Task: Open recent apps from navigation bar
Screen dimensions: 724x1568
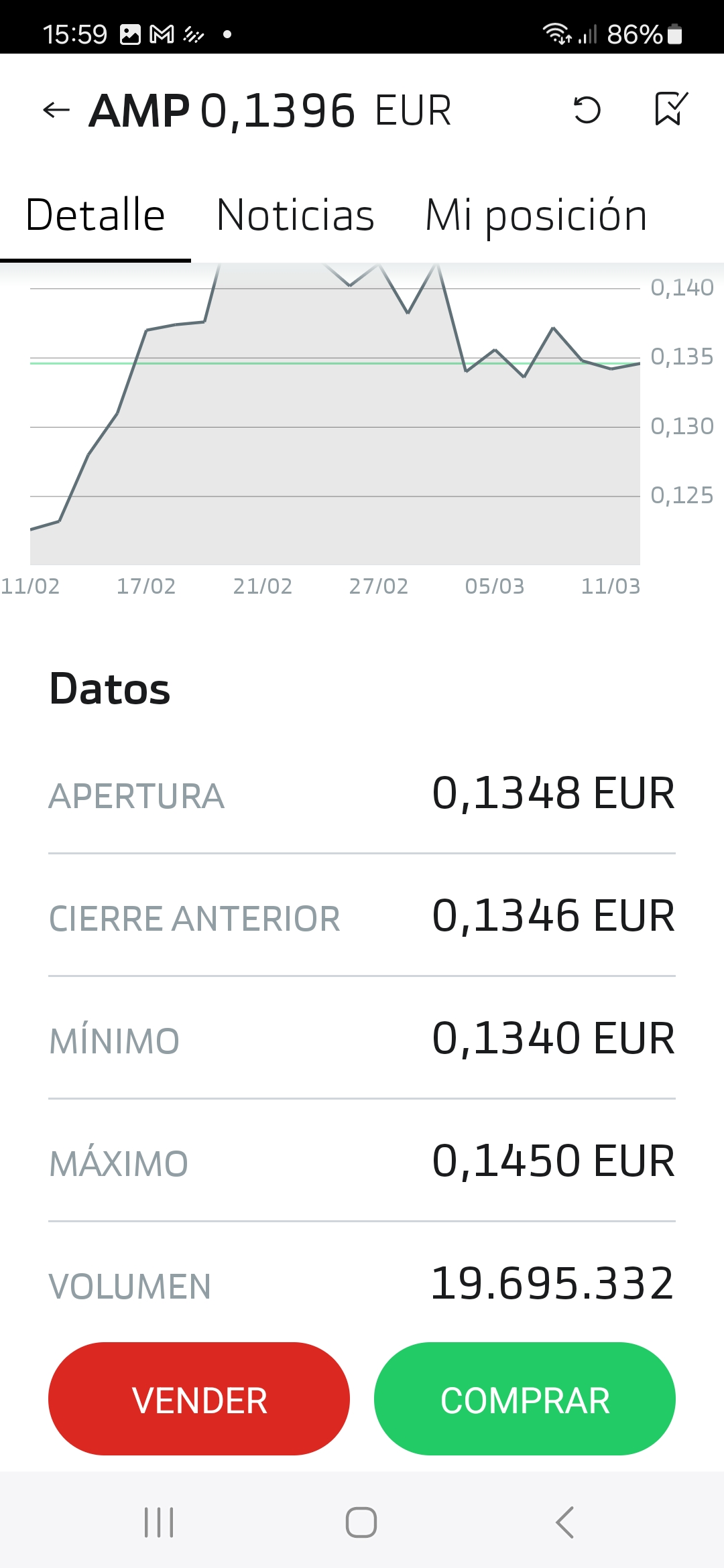Action: tap(160, 1522)
